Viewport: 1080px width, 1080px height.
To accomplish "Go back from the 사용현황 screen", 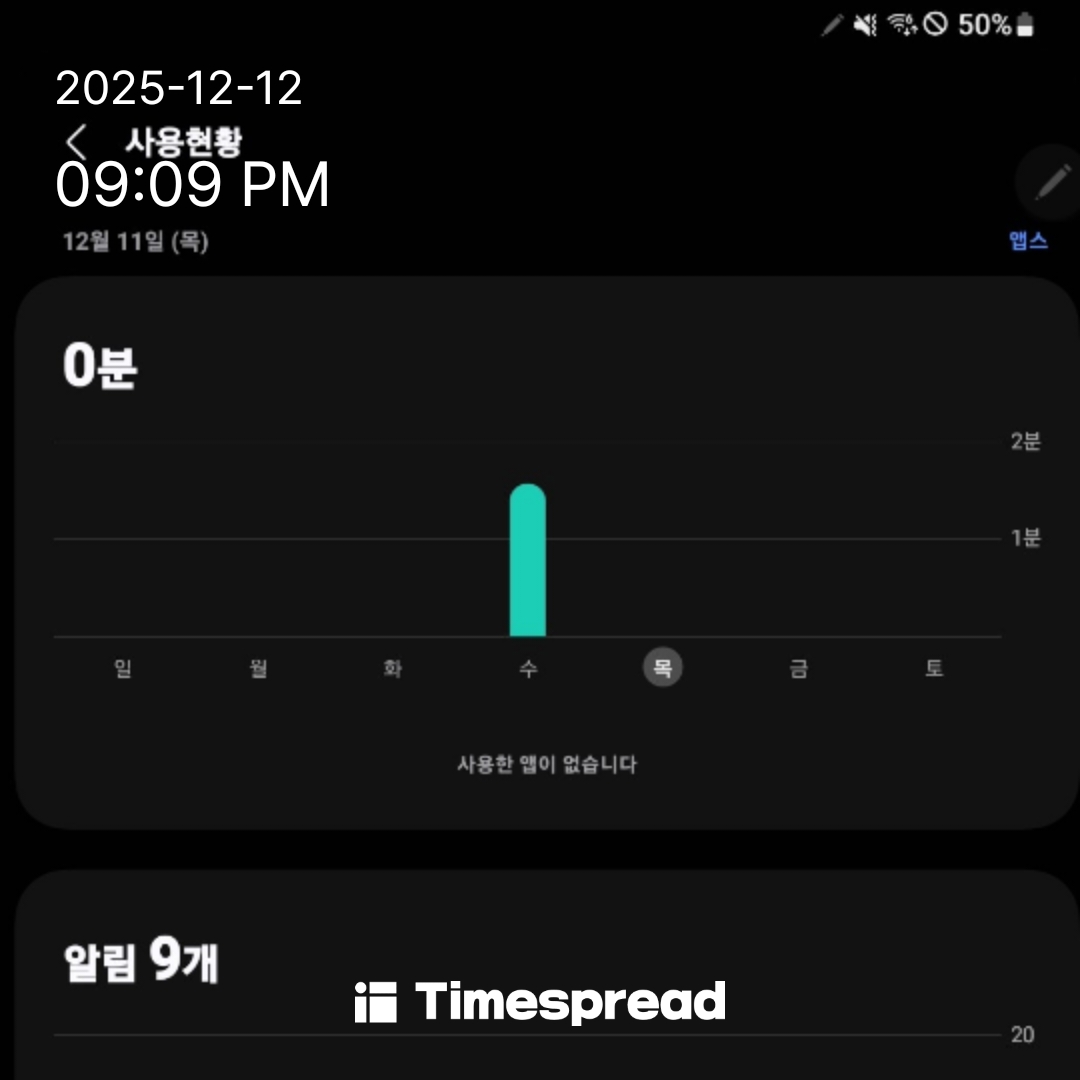I will pos(76,141).
